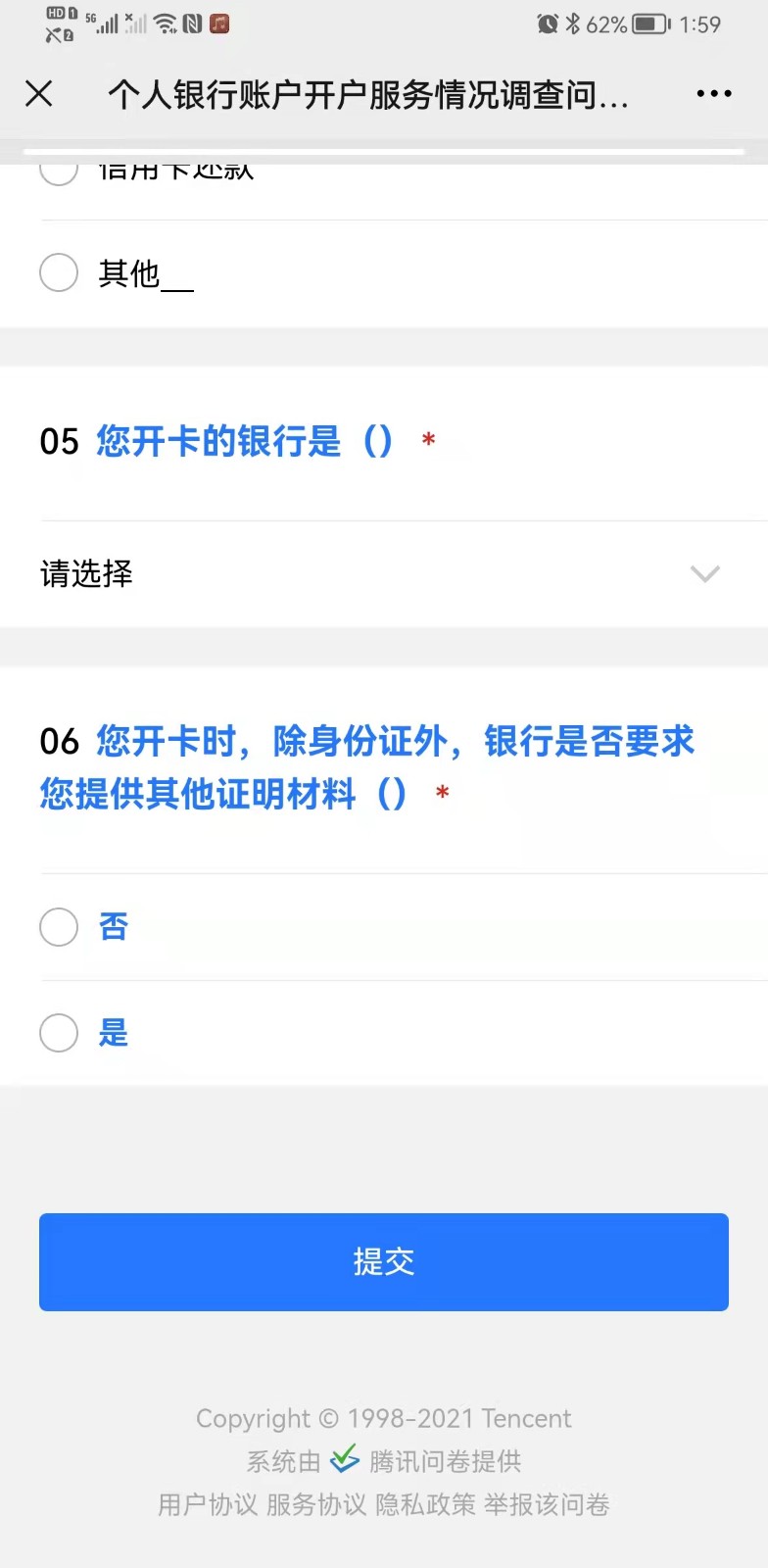
Task: Expand the 请选择 bank dropdown
Action: click(382, 573)
